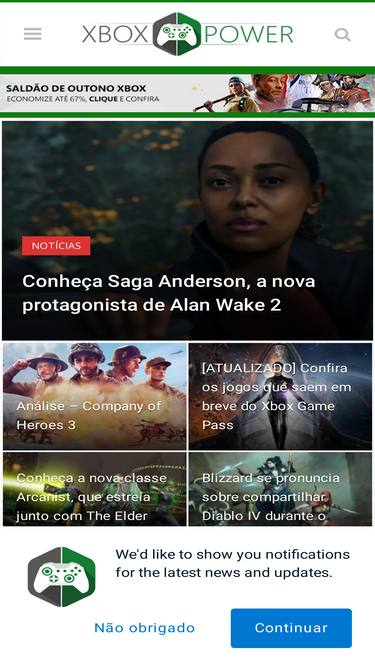Open the Xbox Game Pass leaving games article
Image resolution: width=375 pixels, height=667 pixels.
click(280, 396)
